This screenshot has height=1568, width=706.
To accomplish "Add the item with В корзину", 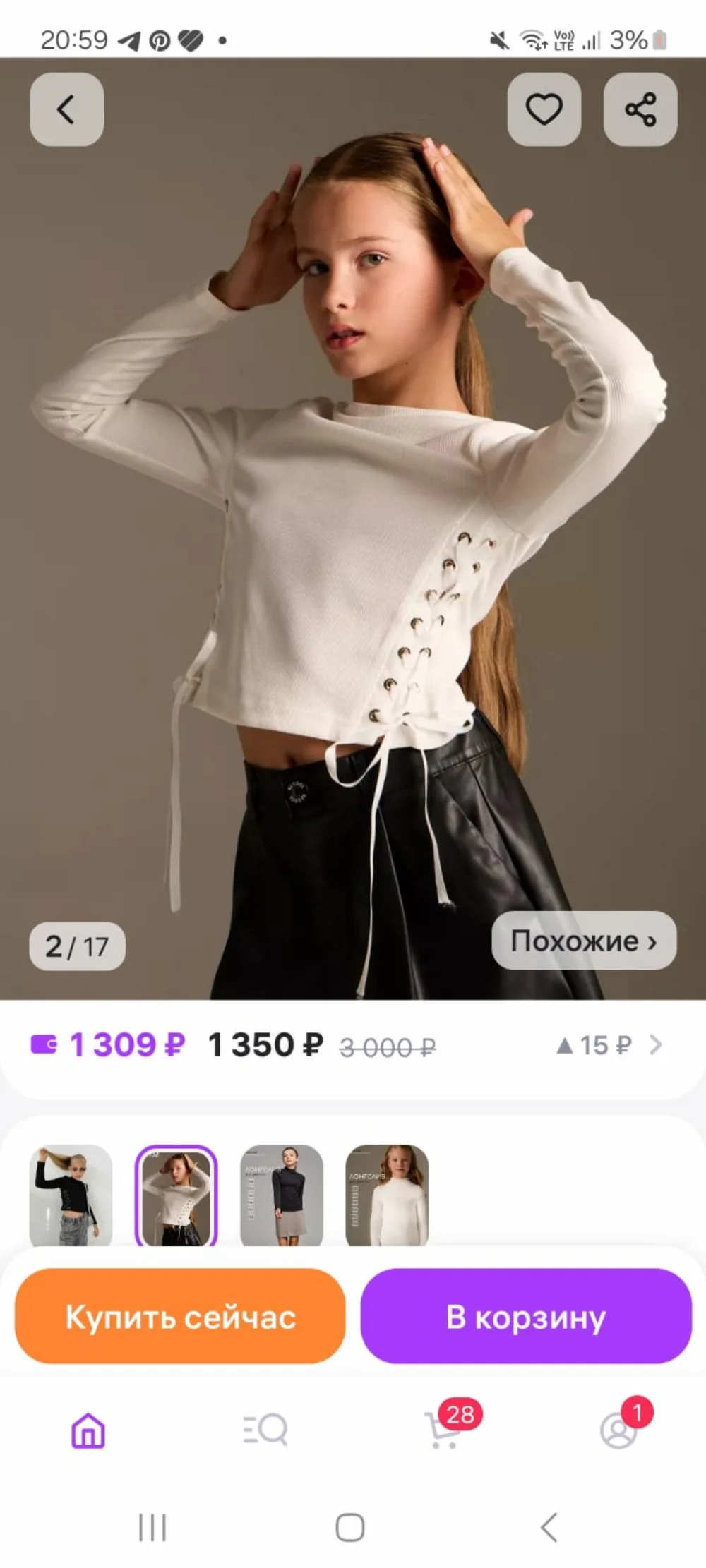I will (526, 1316).
